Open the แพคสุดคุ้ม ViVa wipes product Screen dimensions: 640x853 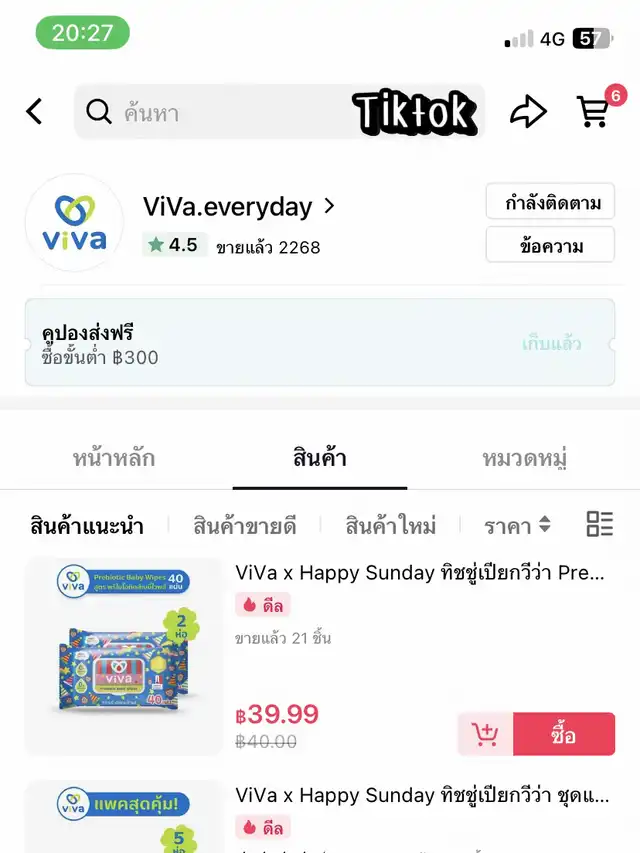tap(419, 795)
